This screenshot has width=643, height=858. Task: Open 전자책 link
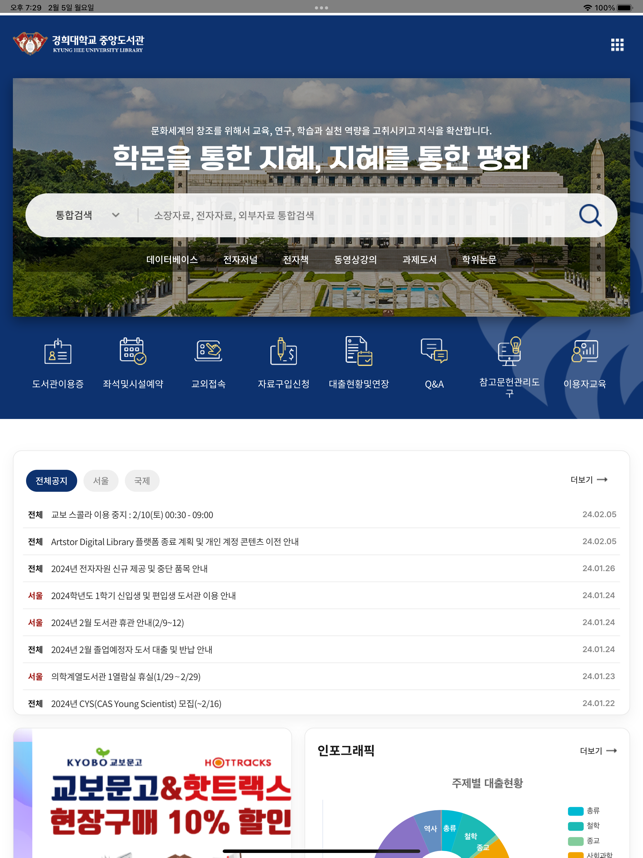(296, 260)
